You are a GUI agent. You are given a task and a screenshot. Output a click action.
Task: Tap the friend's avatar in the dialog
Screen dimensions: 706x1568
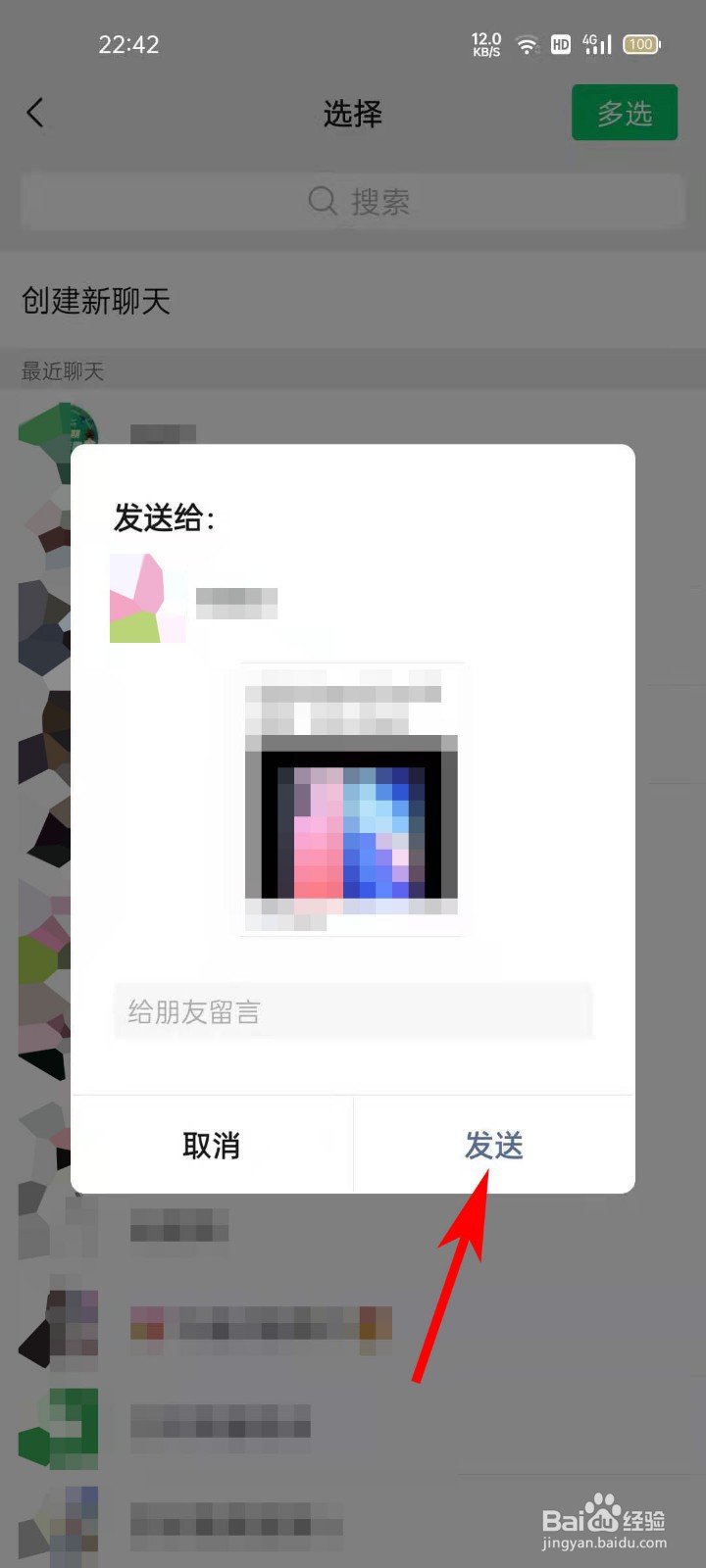tap(148, 598)
